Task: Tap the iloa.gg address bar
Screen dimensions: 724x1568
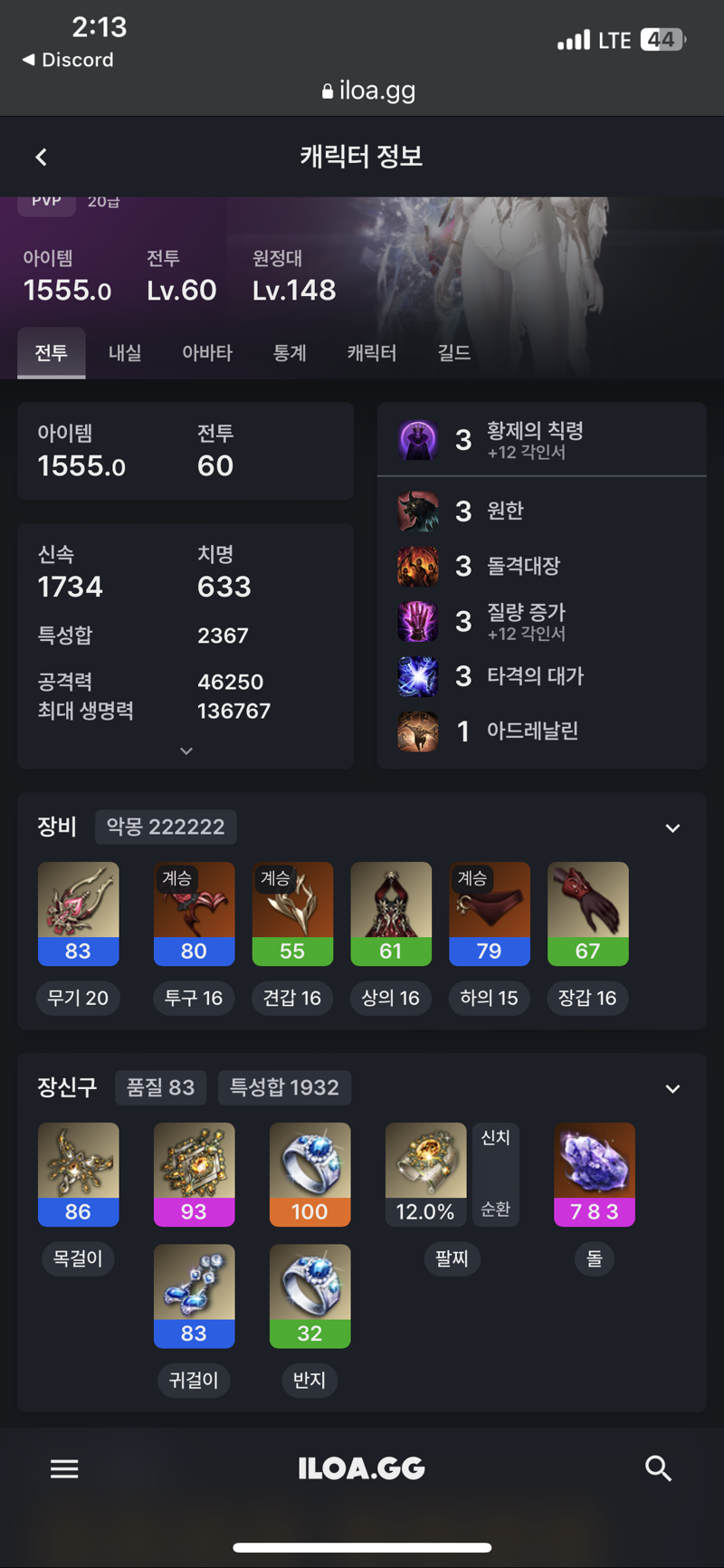Action: click(368, 91)
